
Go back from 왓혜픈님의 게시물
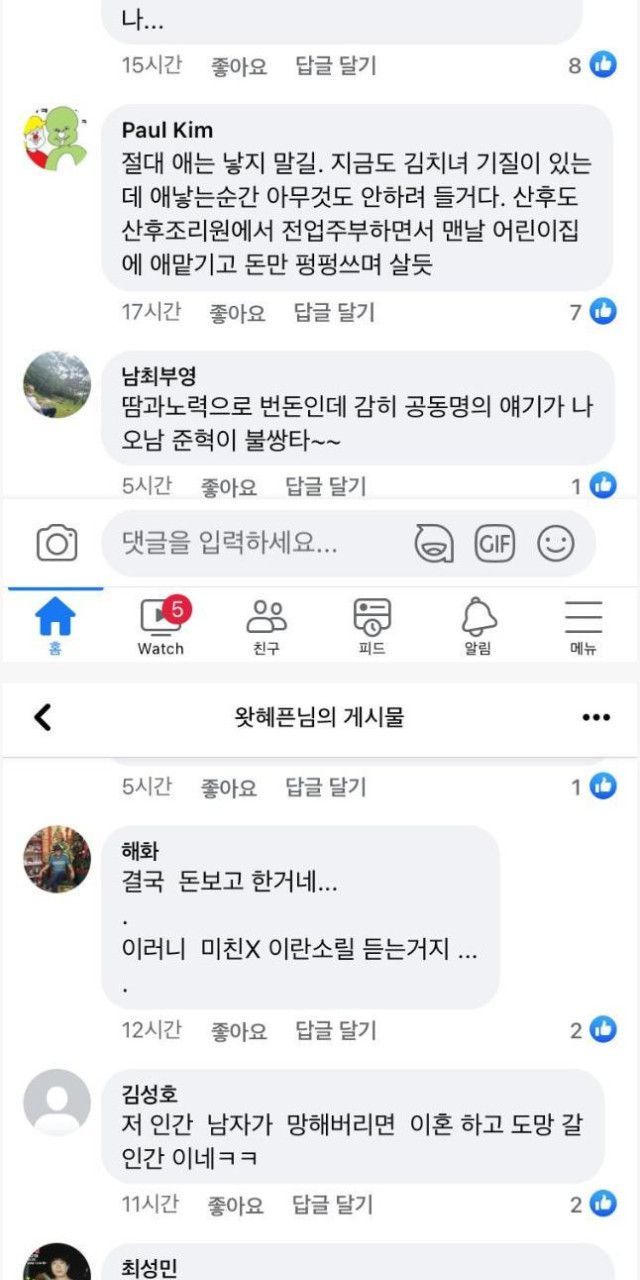(x=42, y=717)
